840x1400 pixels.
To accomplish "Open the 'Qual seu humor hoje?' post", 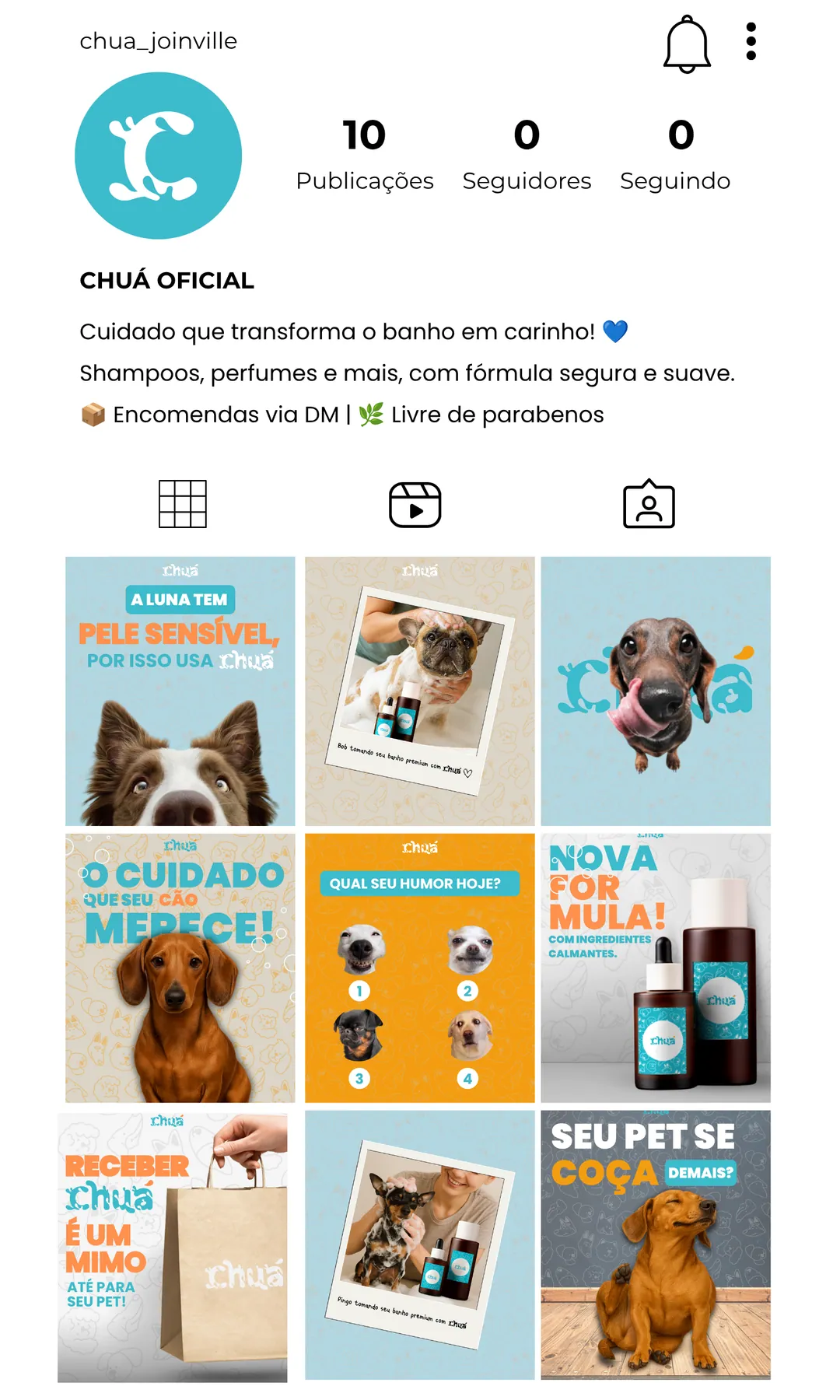I will [x=420, y=968].
